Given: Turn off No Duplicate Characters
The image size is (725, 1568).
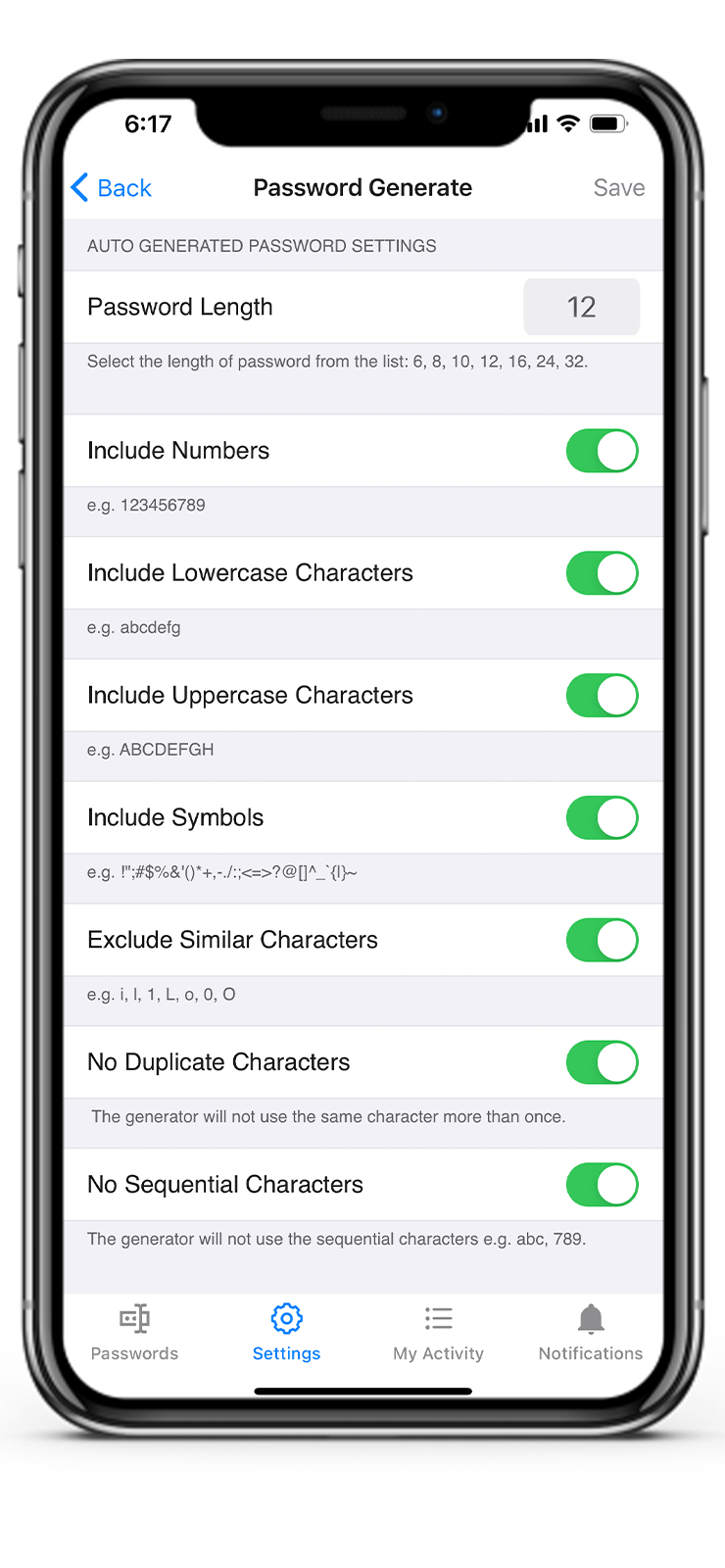Looking at the screenshot, I should tap(603, 1062).
